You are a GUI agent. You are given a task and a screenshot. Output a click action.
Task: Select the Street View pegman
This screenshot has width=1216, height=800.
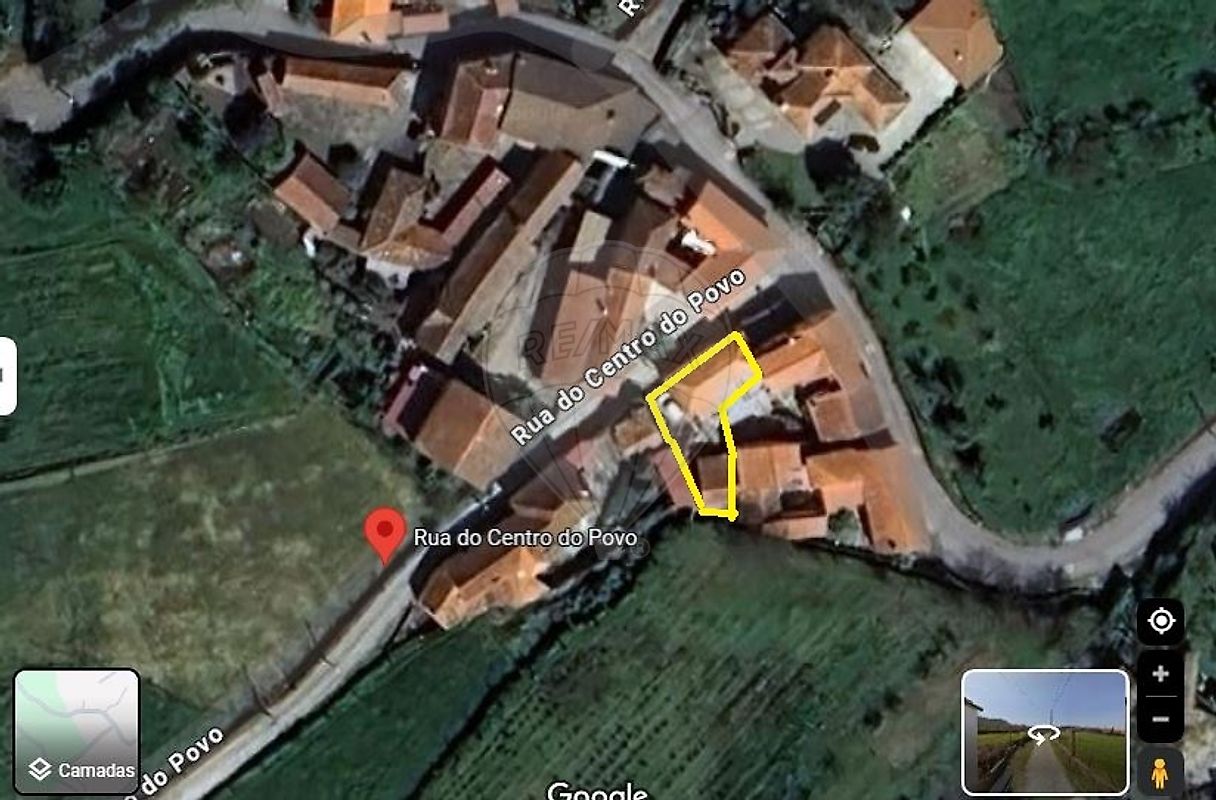point(1160,773)
